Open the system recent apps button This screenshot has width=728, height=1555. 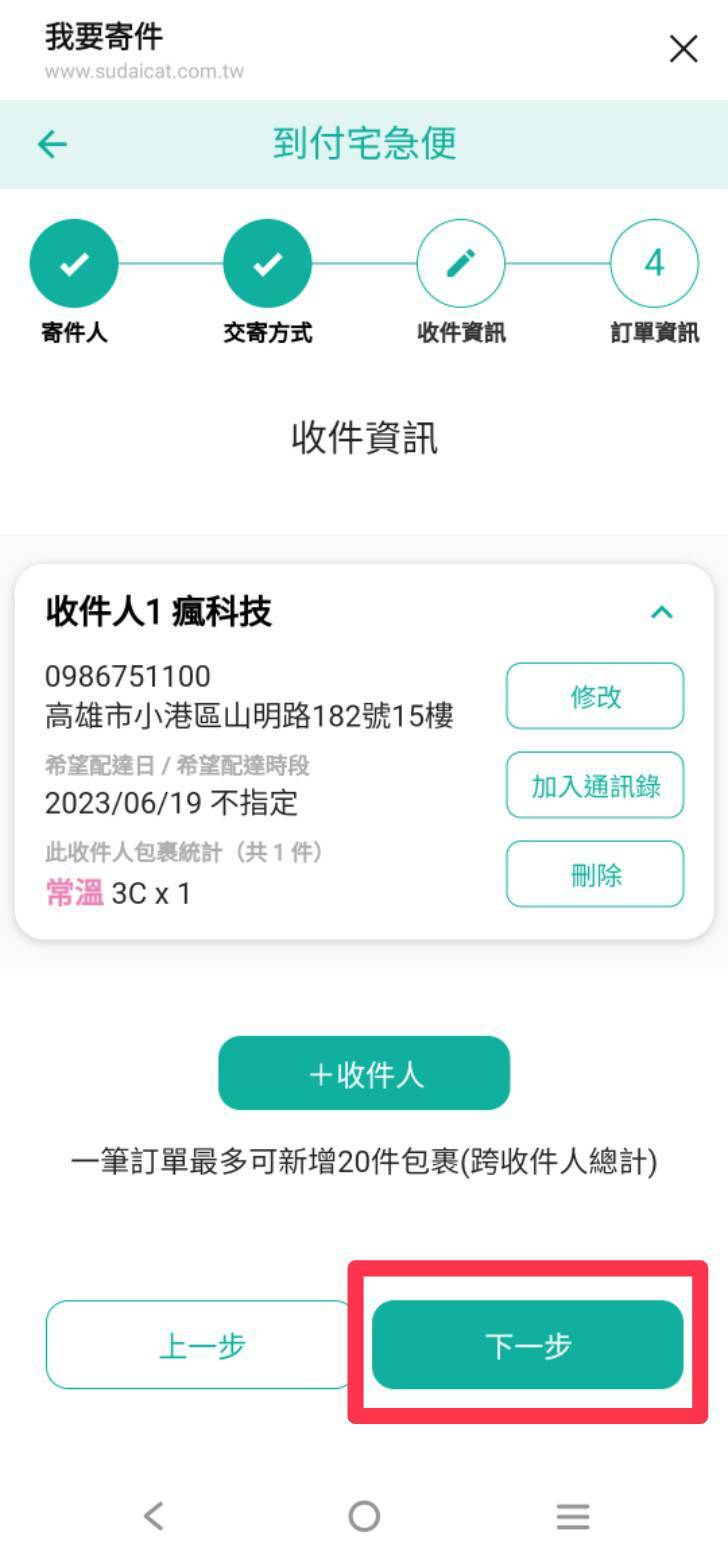(573, 1516)
